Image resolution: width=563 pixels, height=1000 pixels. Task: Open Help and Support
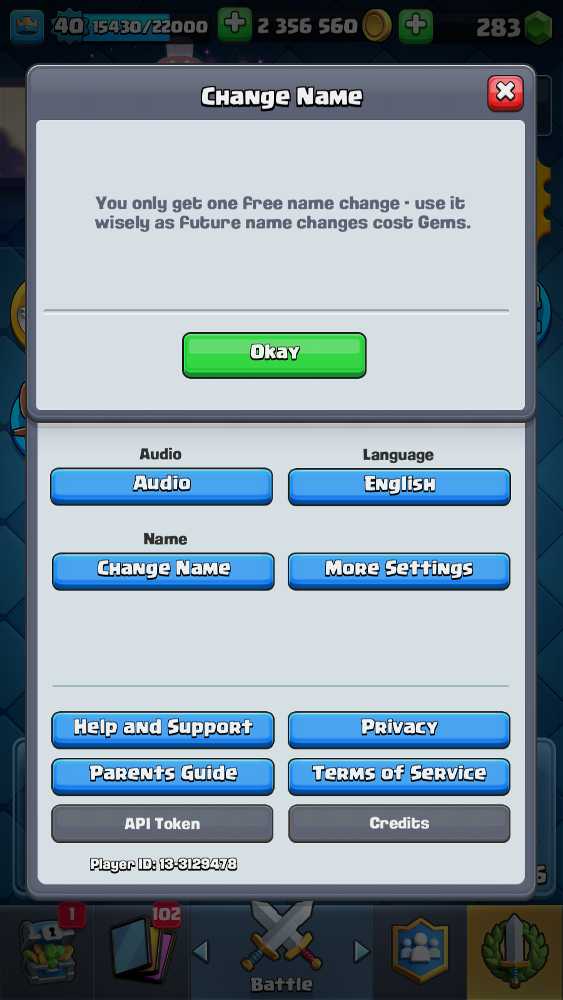tap(163, 730)
